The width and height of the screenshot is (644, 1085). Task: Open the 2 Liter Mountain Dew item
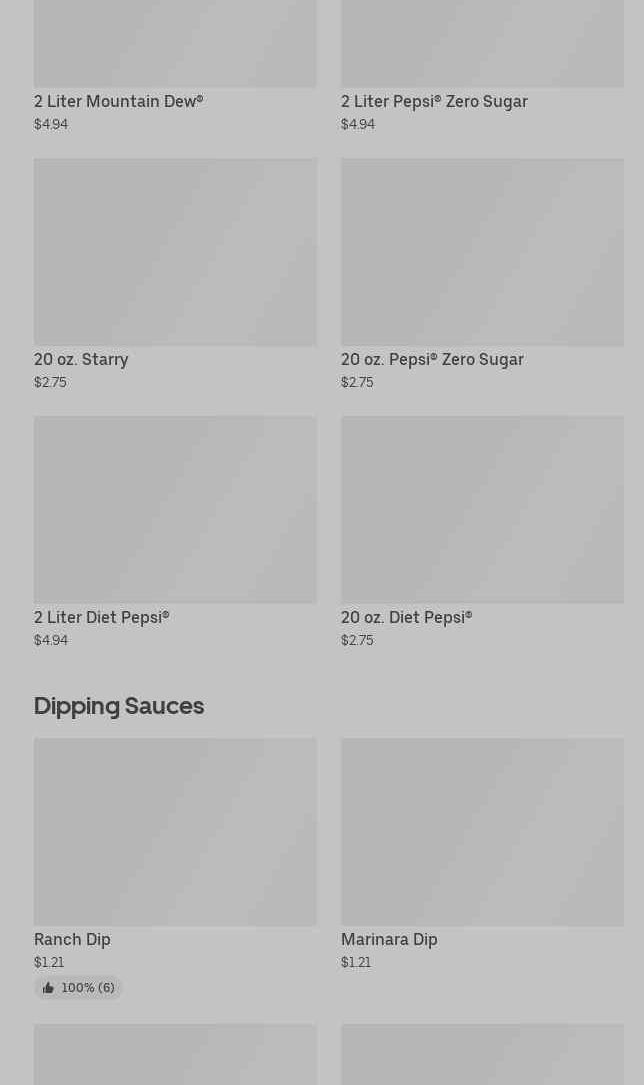tap(175, 60)
